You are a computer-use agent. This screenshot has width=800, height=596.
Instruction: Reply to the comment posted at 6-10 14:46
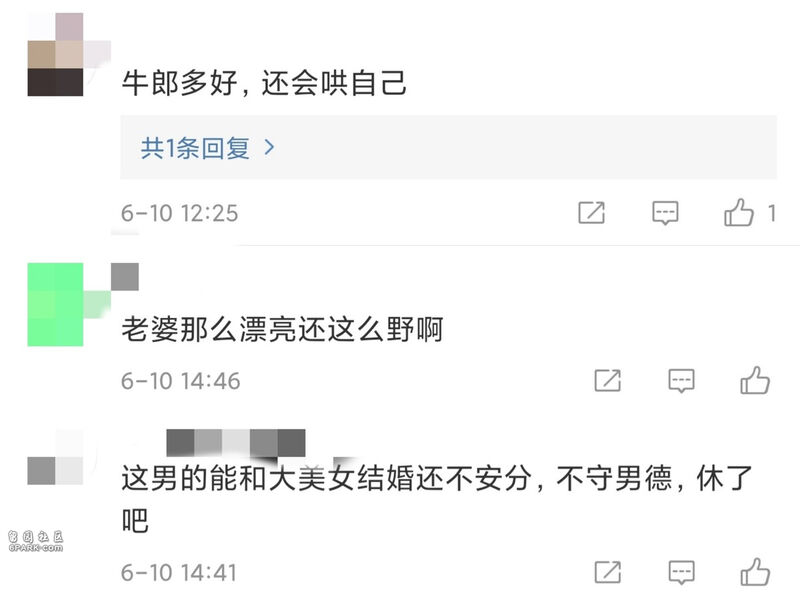[681, 380]
